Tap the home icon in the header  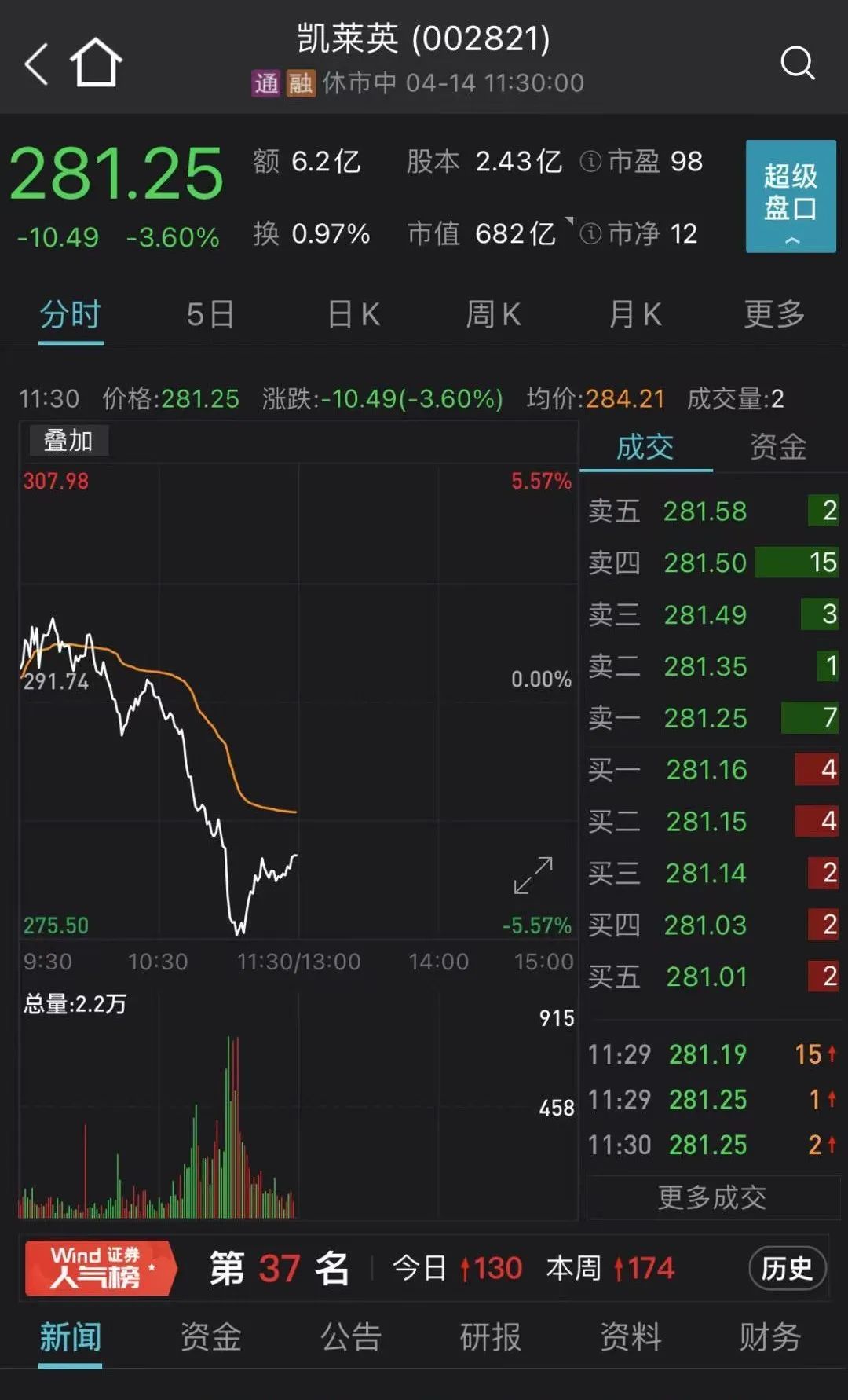click(96, 62)
